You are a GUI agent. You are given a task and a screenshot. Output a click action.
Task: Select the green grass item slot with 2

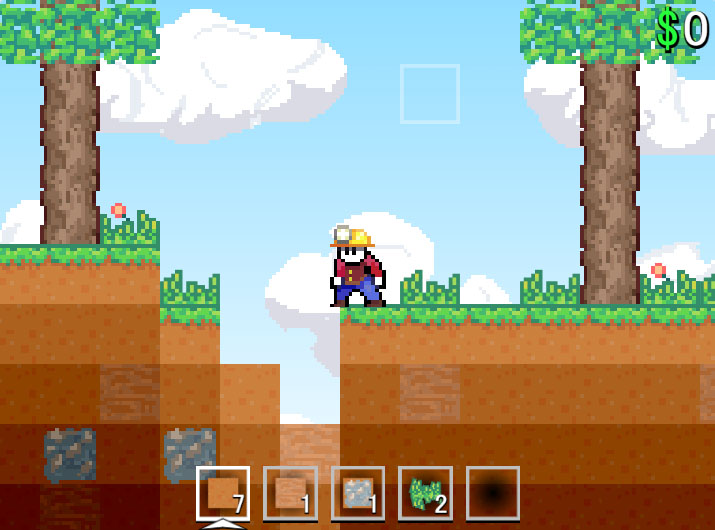[x=425, y=493]
